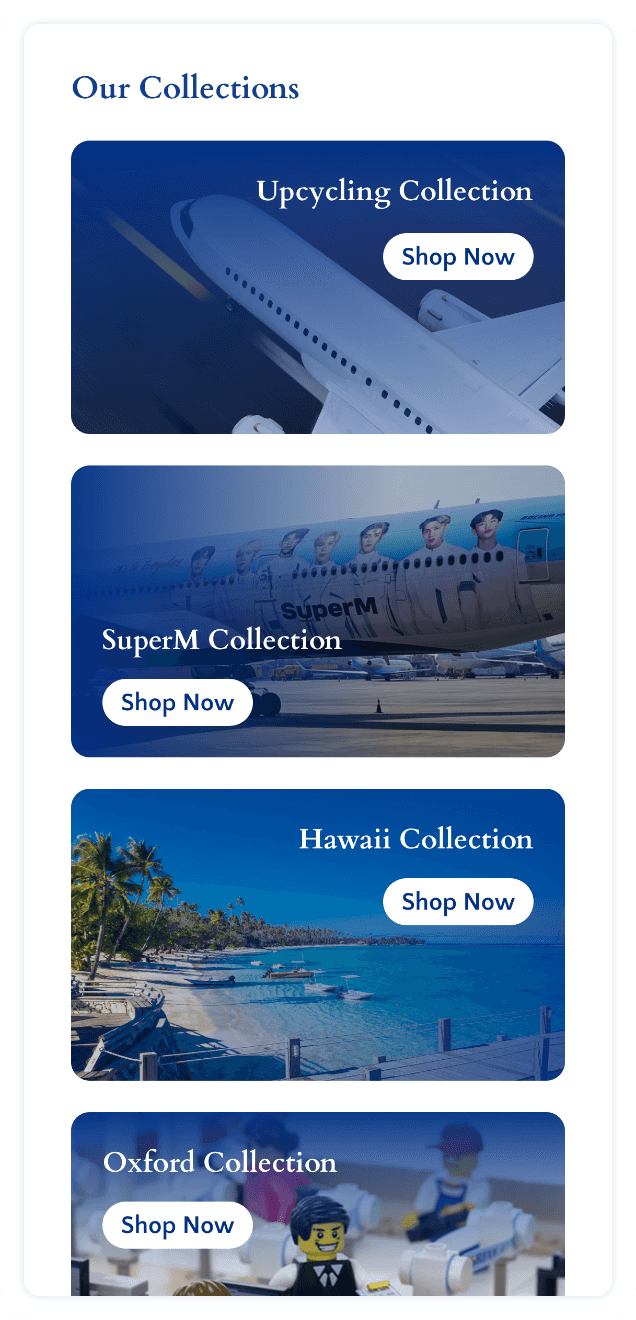Open the SuperM Collection card
The image size is (636, 1320).
click(400, 560)
